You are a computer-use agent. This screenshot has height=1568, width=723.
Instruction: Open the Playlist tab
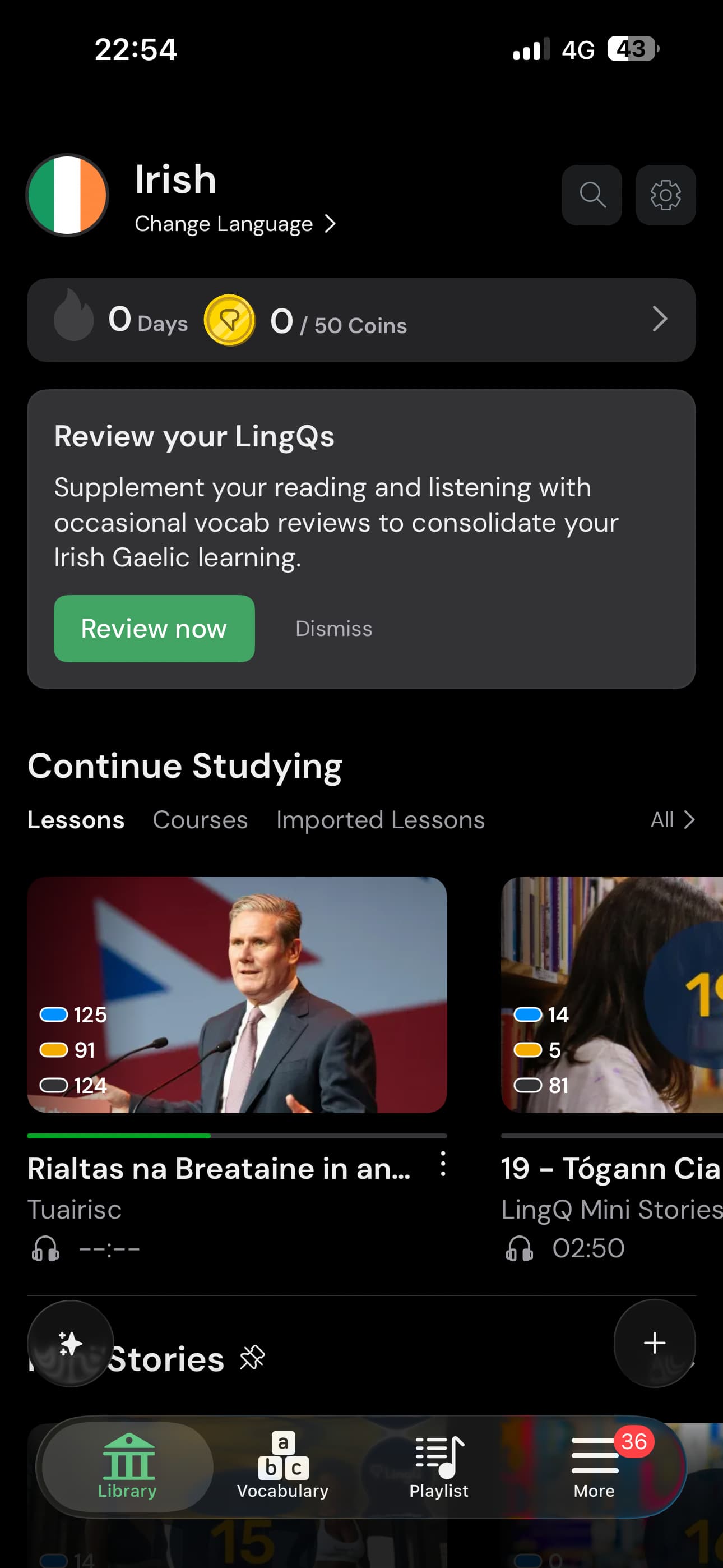click(x=439, y=1467)
